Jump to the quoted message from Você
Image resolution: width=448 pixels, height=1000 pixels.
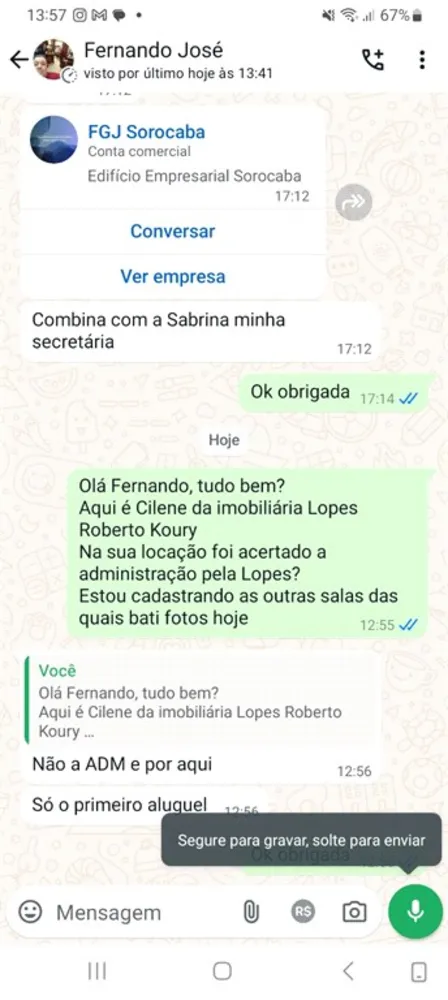coord(201,700)
